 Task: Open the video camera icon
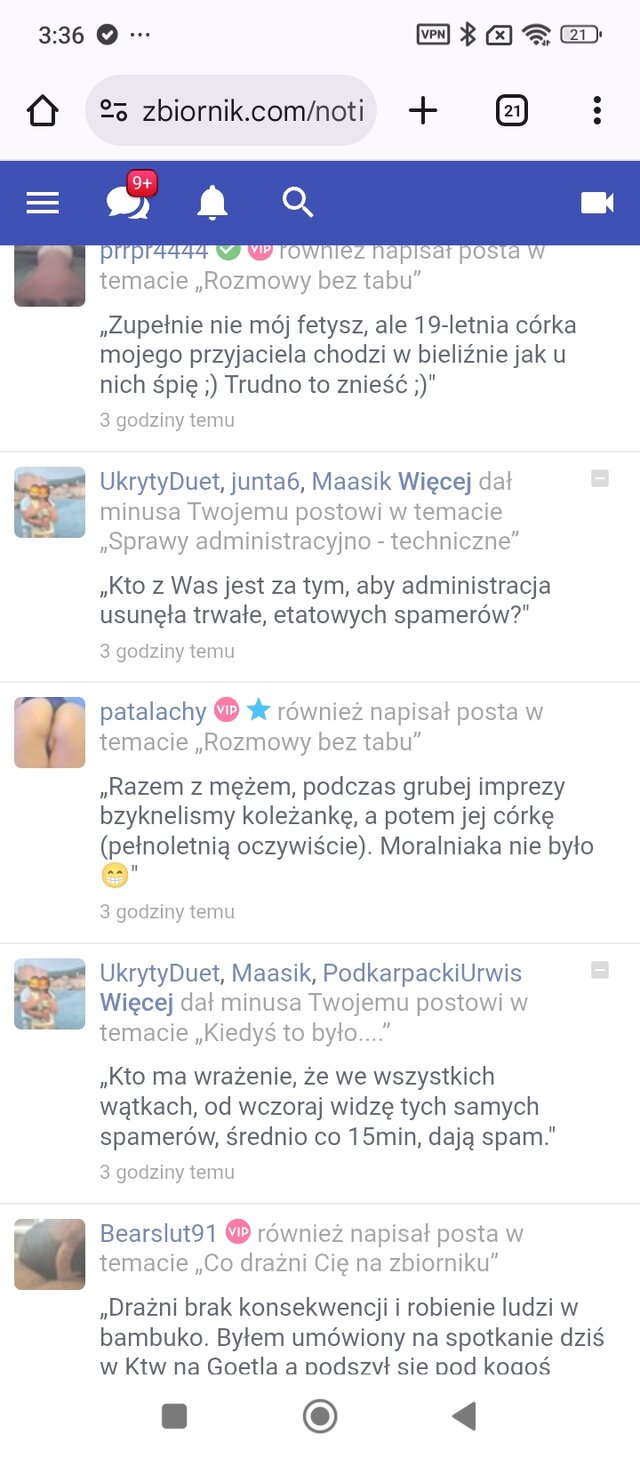click(597, 203)
